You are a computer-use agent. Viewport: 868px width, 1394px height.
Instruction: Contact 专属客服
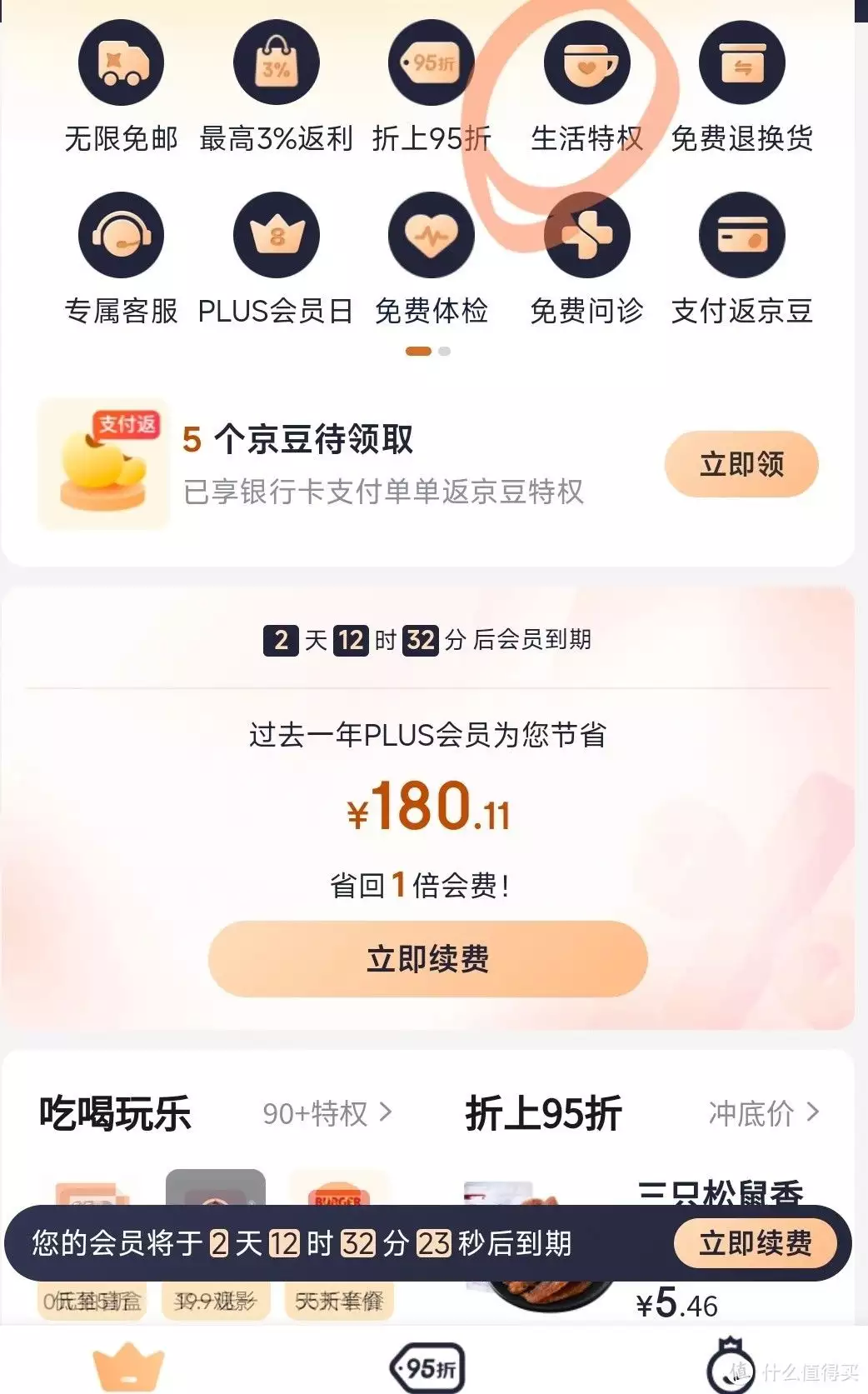click(x=121, y=236)
